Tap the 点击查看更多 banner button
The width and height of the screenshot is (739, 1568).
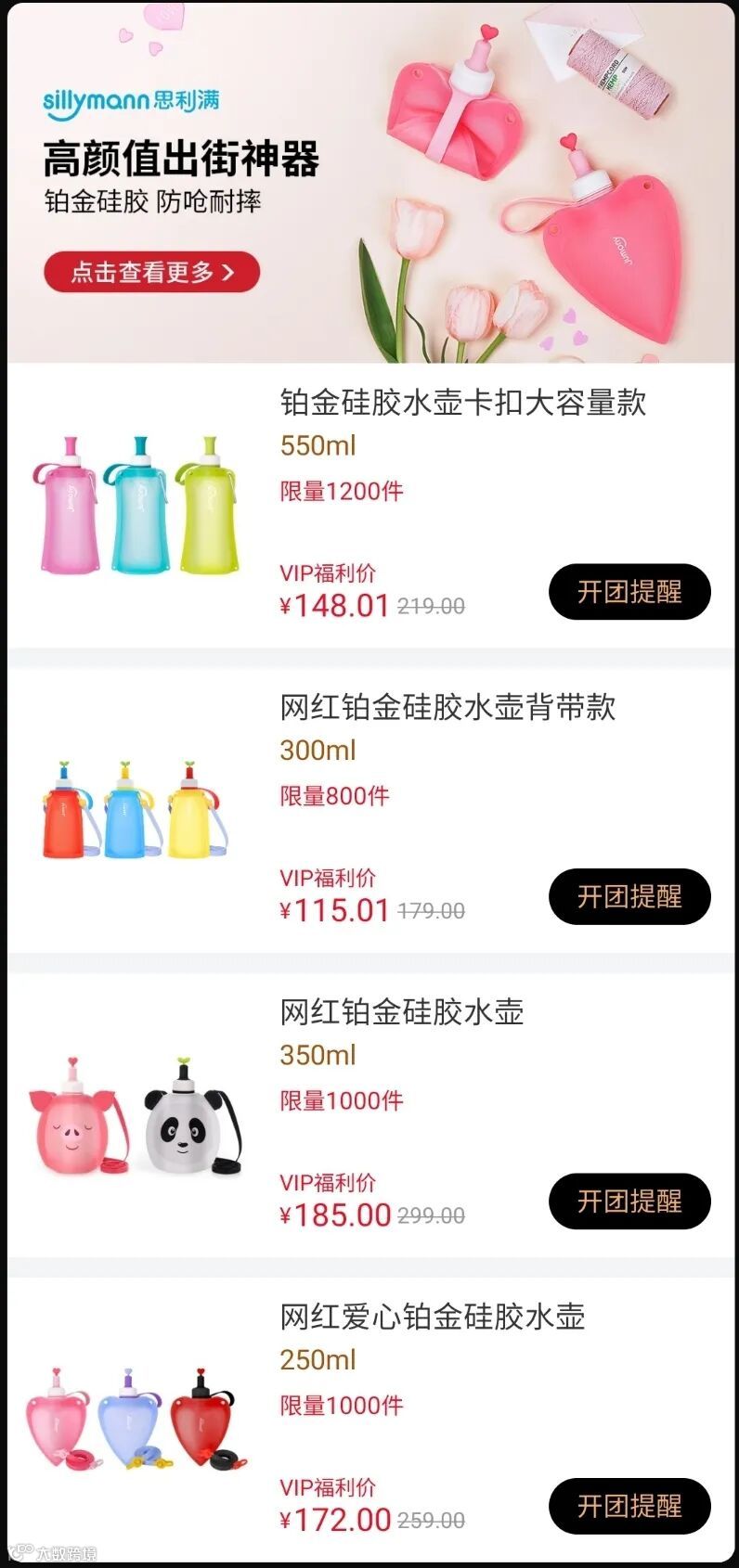click(x=151, y=272)
